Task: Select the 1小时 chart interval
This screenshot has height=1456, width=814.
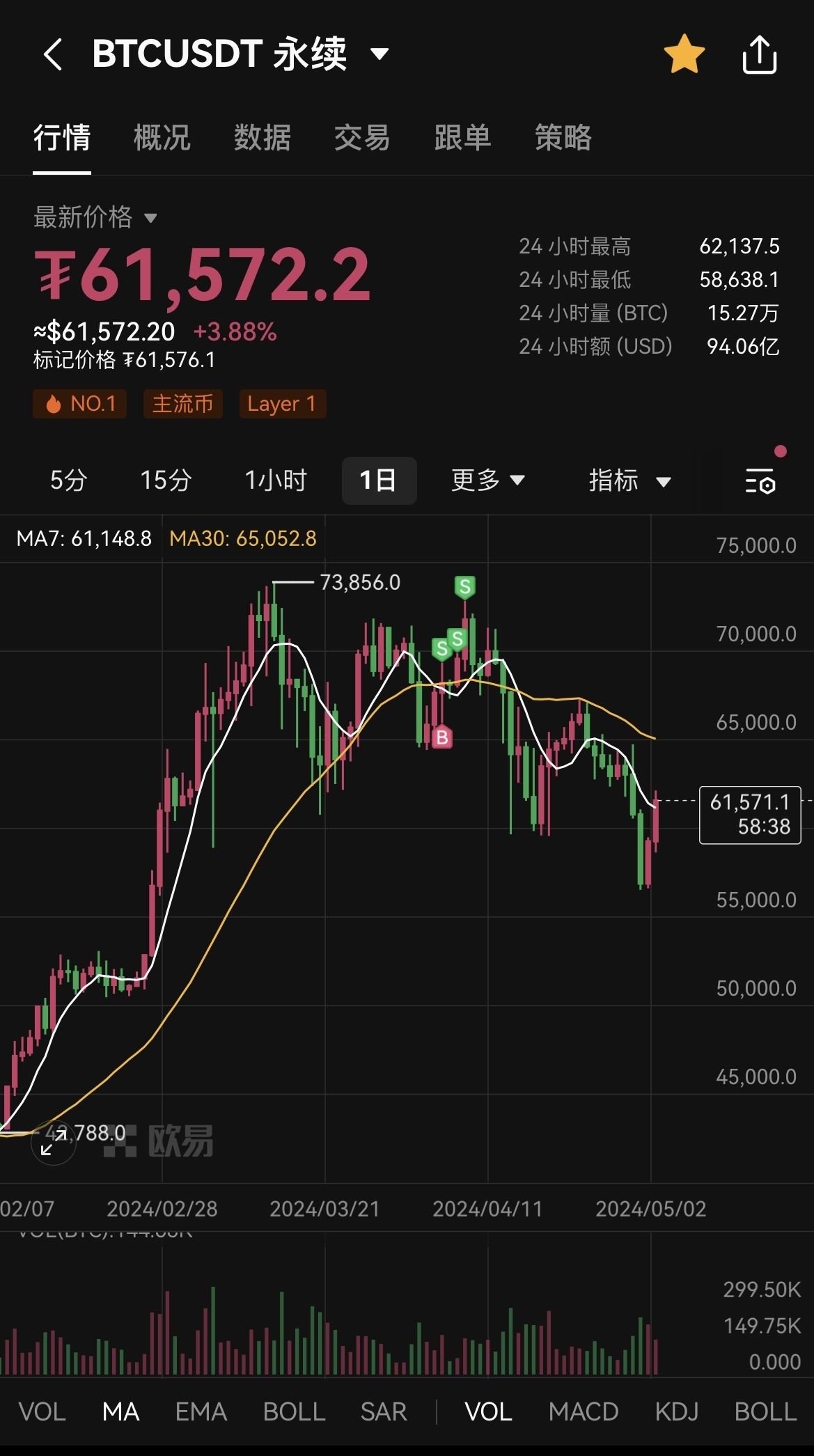Action: tap(276, 480)
